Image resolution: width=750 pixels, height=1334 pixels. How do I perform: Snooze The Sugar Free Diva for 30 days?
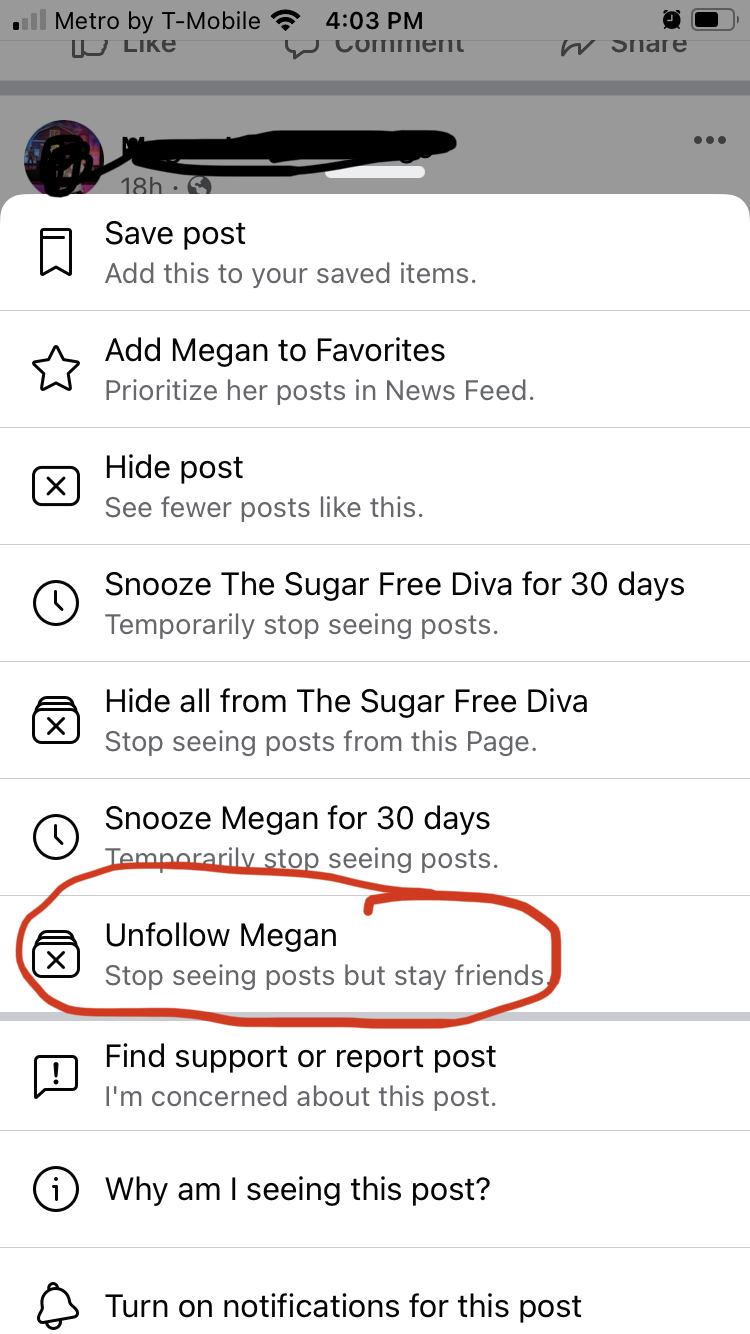click(375, 603)
